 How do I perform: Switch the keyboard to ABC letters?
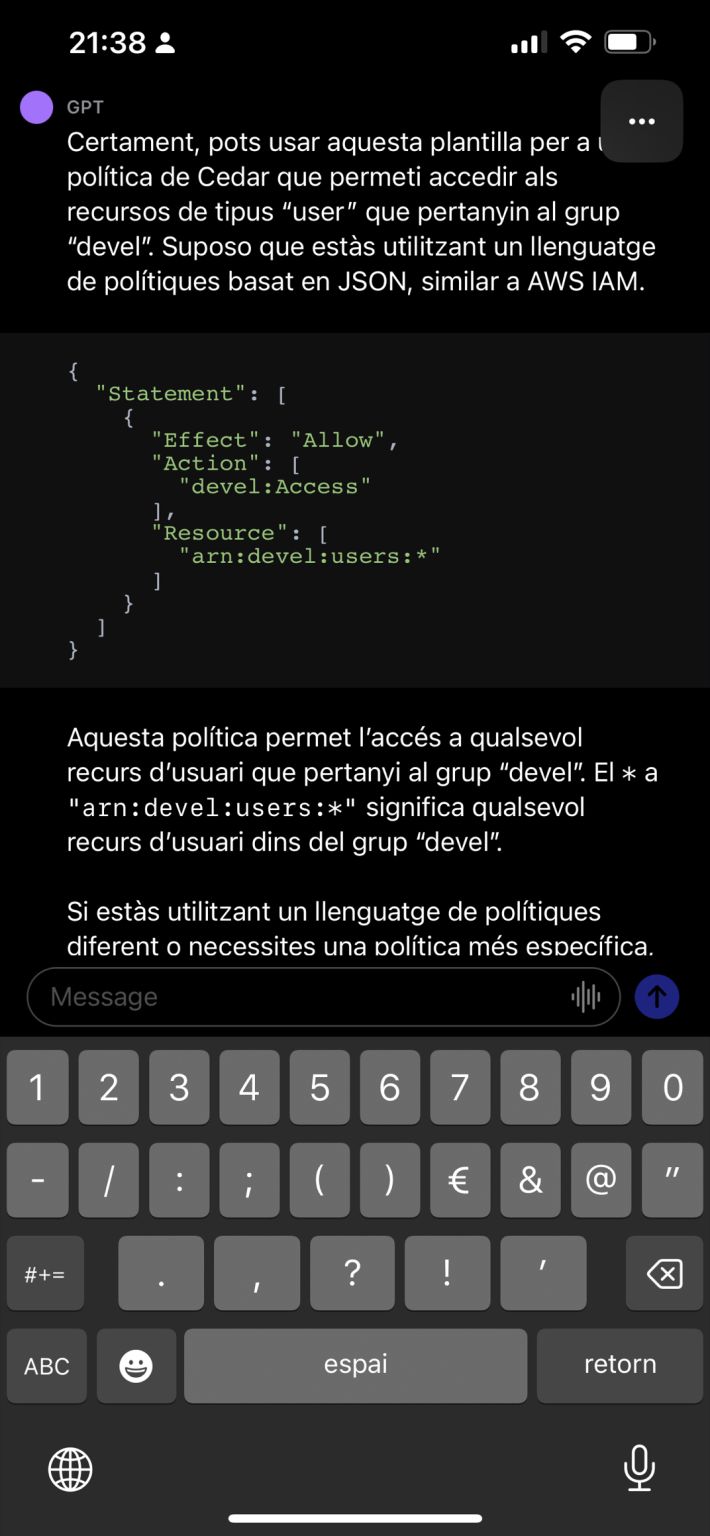coord(47,1366)
